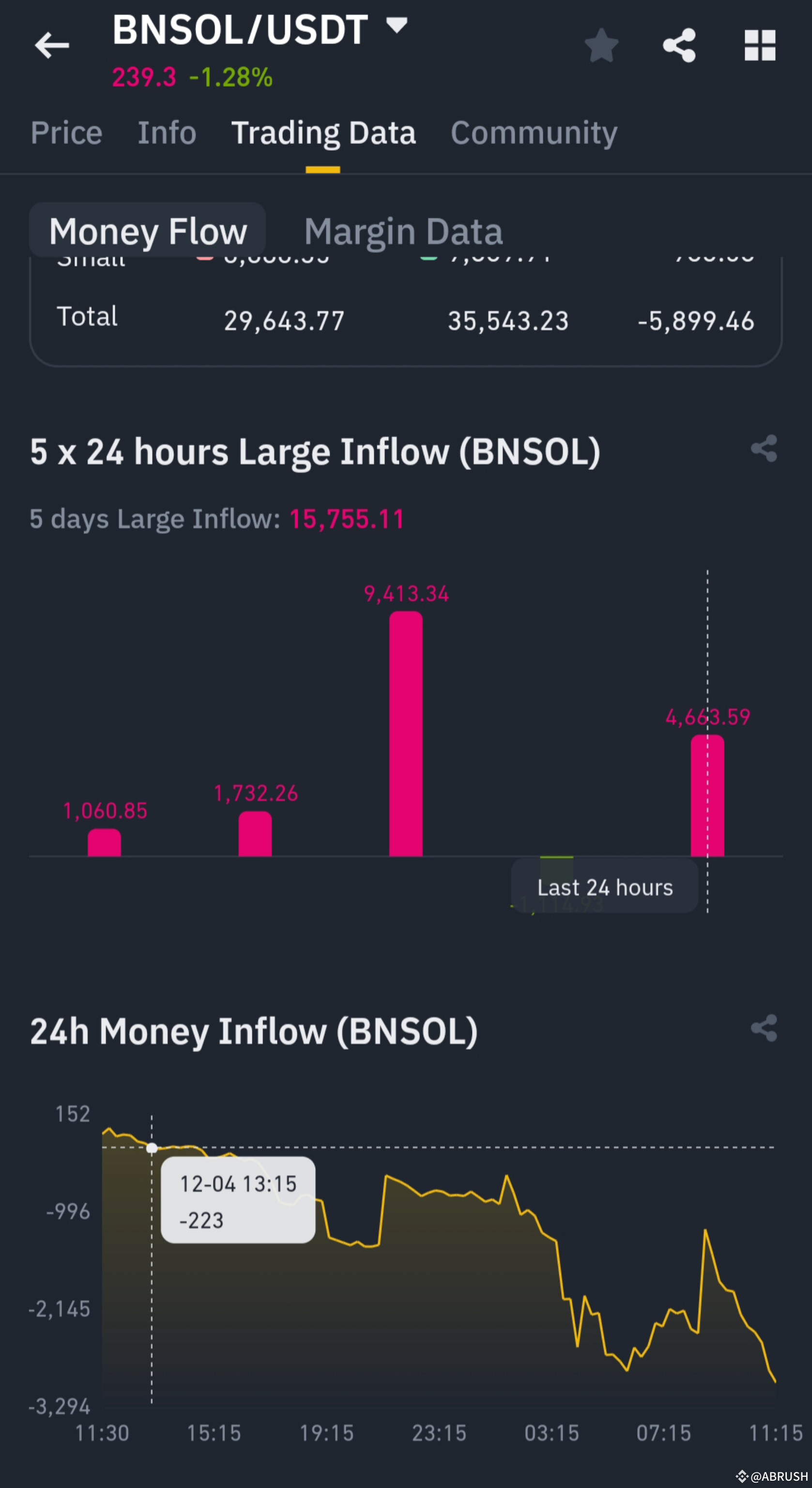Switch to the Price tab
The height and width of the screenshot is (1488, 812).
[x=66, y=133]
